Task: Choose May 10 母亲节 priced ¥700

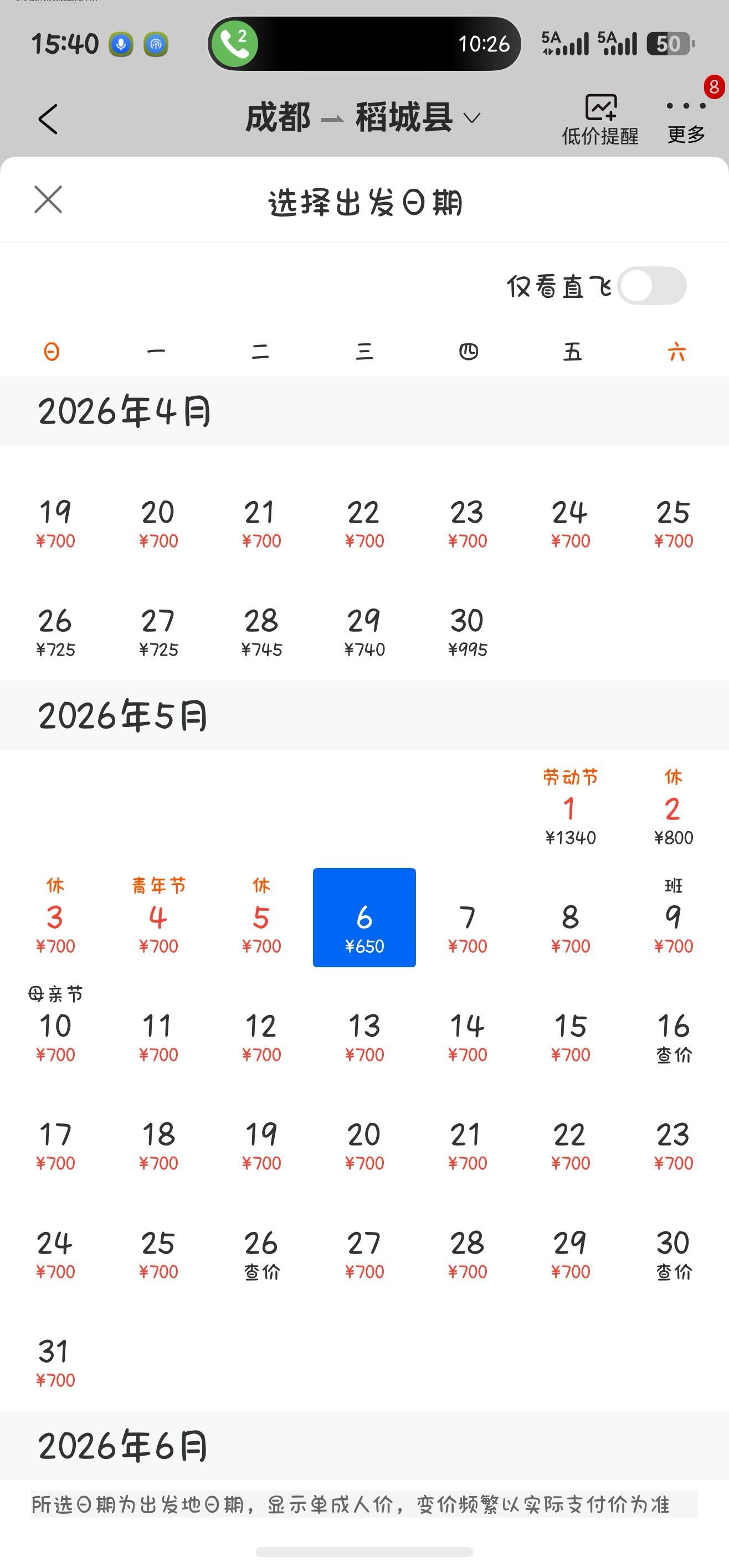Action: 55,1031
